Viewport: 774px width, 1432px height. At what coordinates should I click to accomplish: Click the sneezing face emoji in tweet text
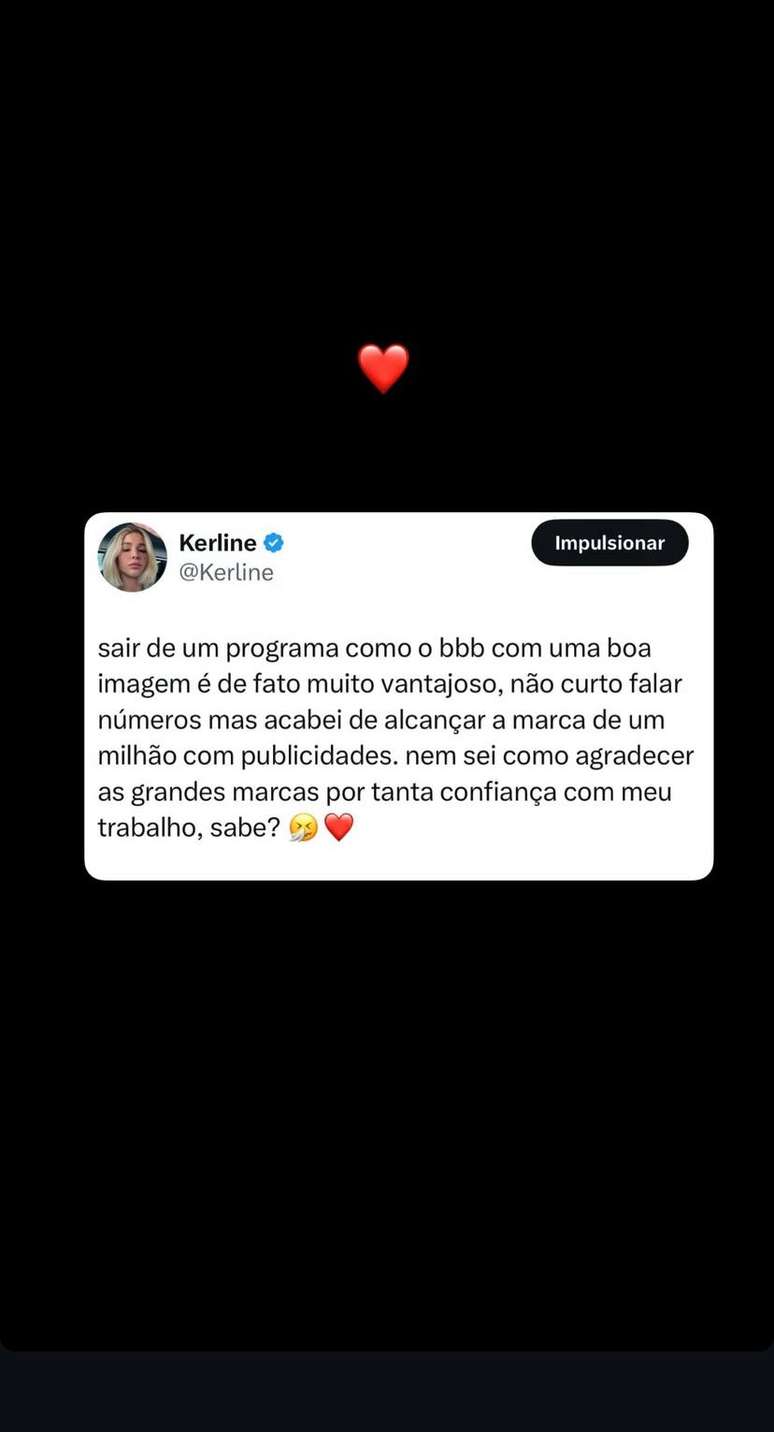301,827
